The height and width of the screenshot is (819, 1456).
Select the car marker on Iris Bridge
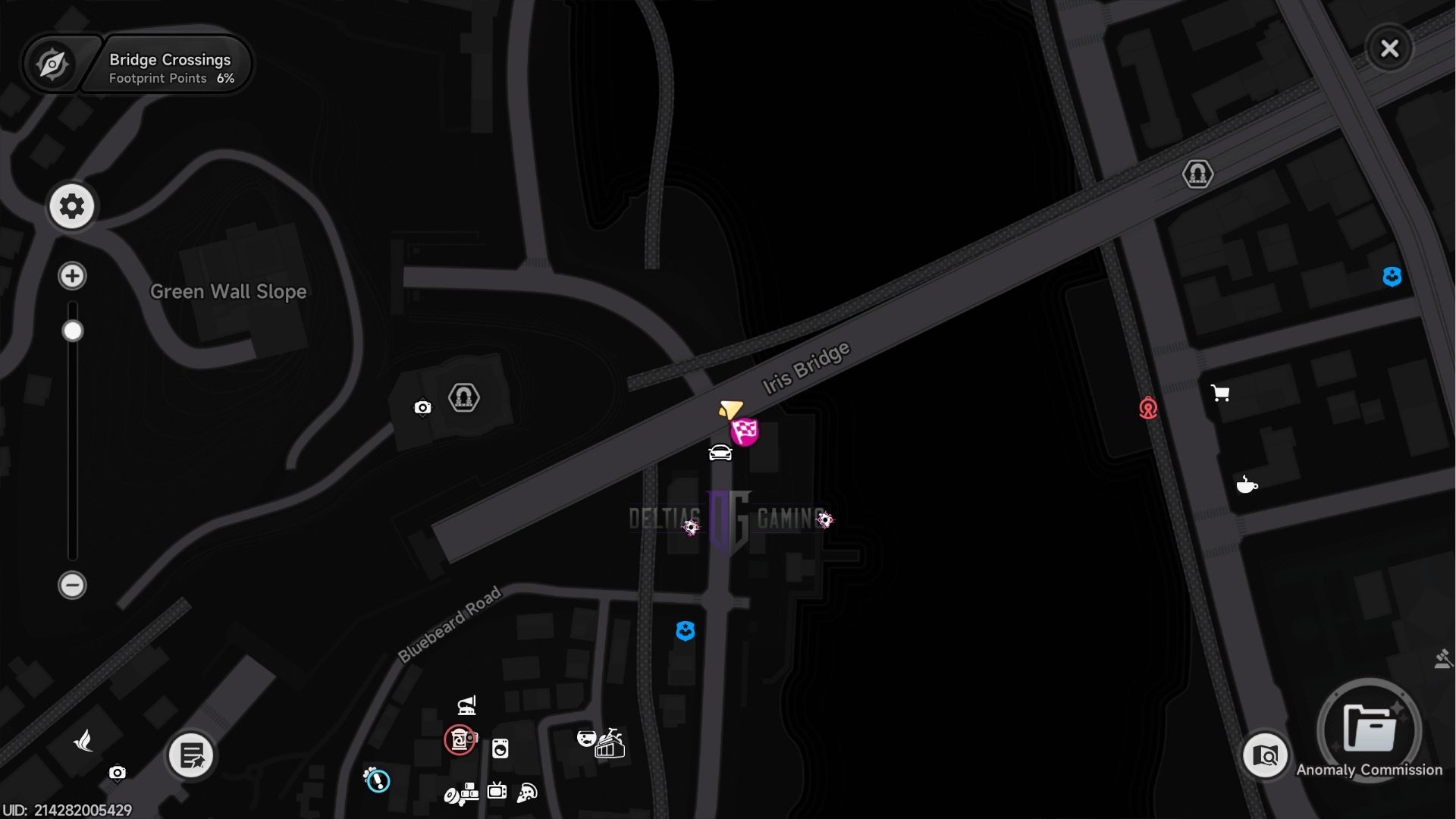[x=720, y=453]
